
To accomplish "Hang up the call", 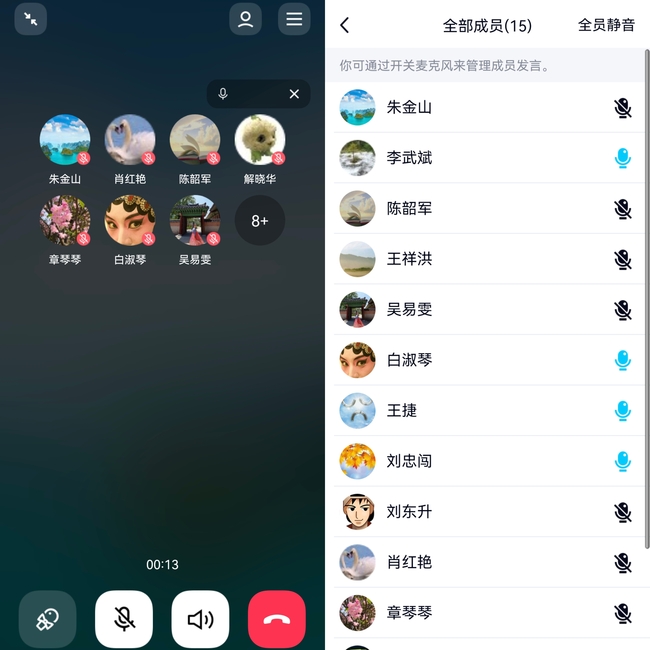I will 277,619.
